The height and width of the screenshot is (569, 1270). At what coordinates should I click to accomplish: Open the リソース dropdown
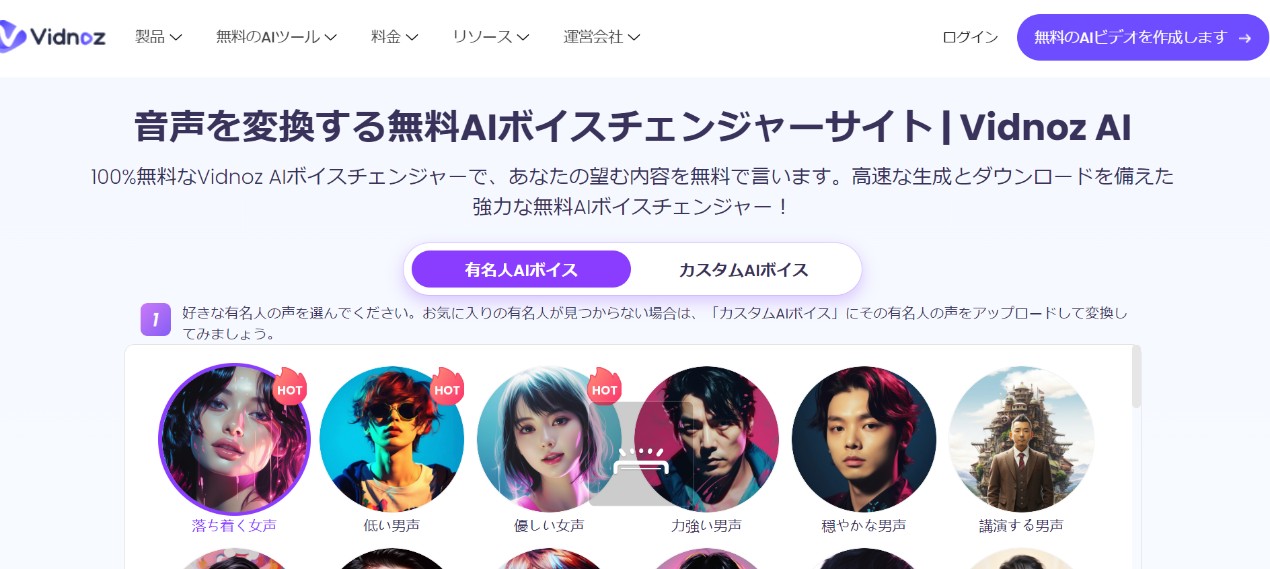point(490,37)
